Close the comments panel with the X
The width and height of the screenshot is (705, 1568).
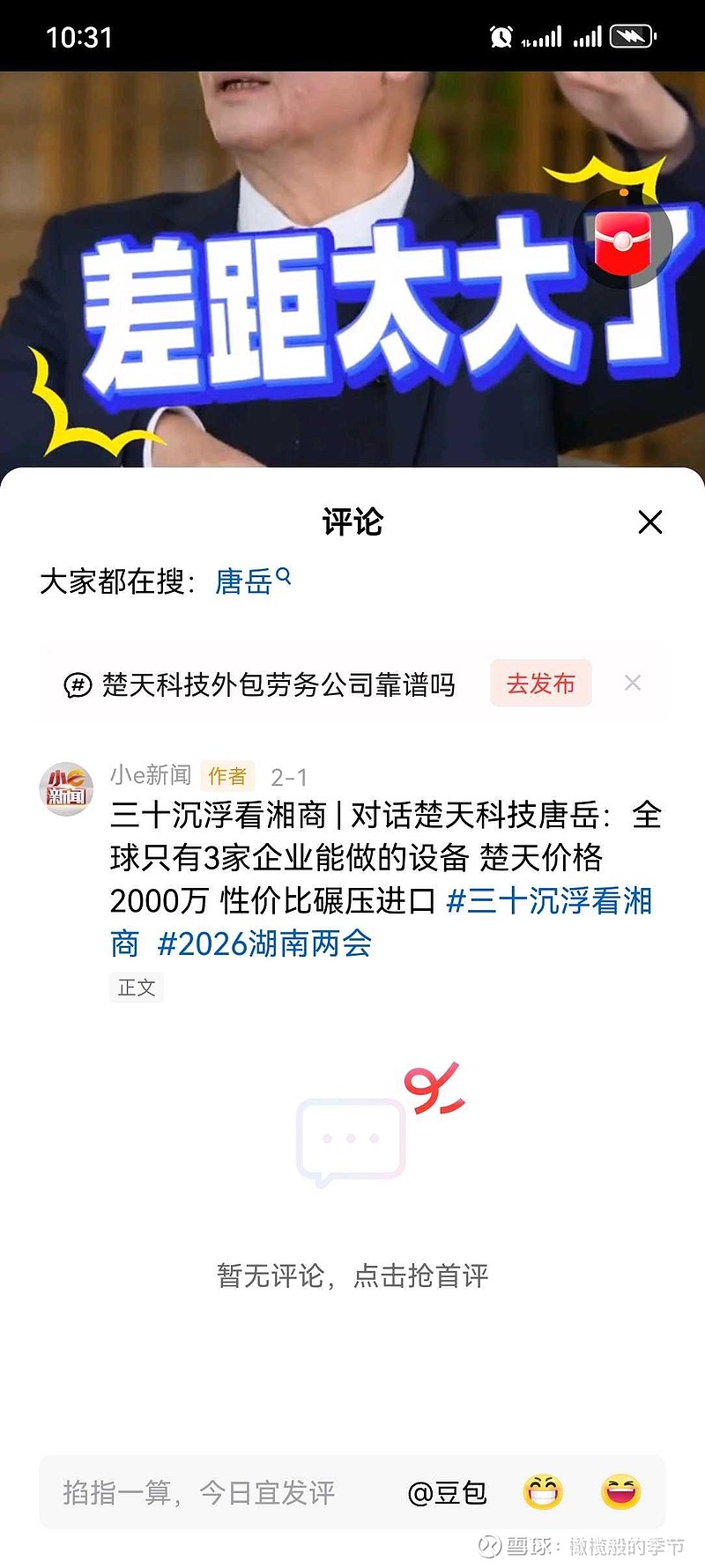pyautogui.click(x=649, y=521)
